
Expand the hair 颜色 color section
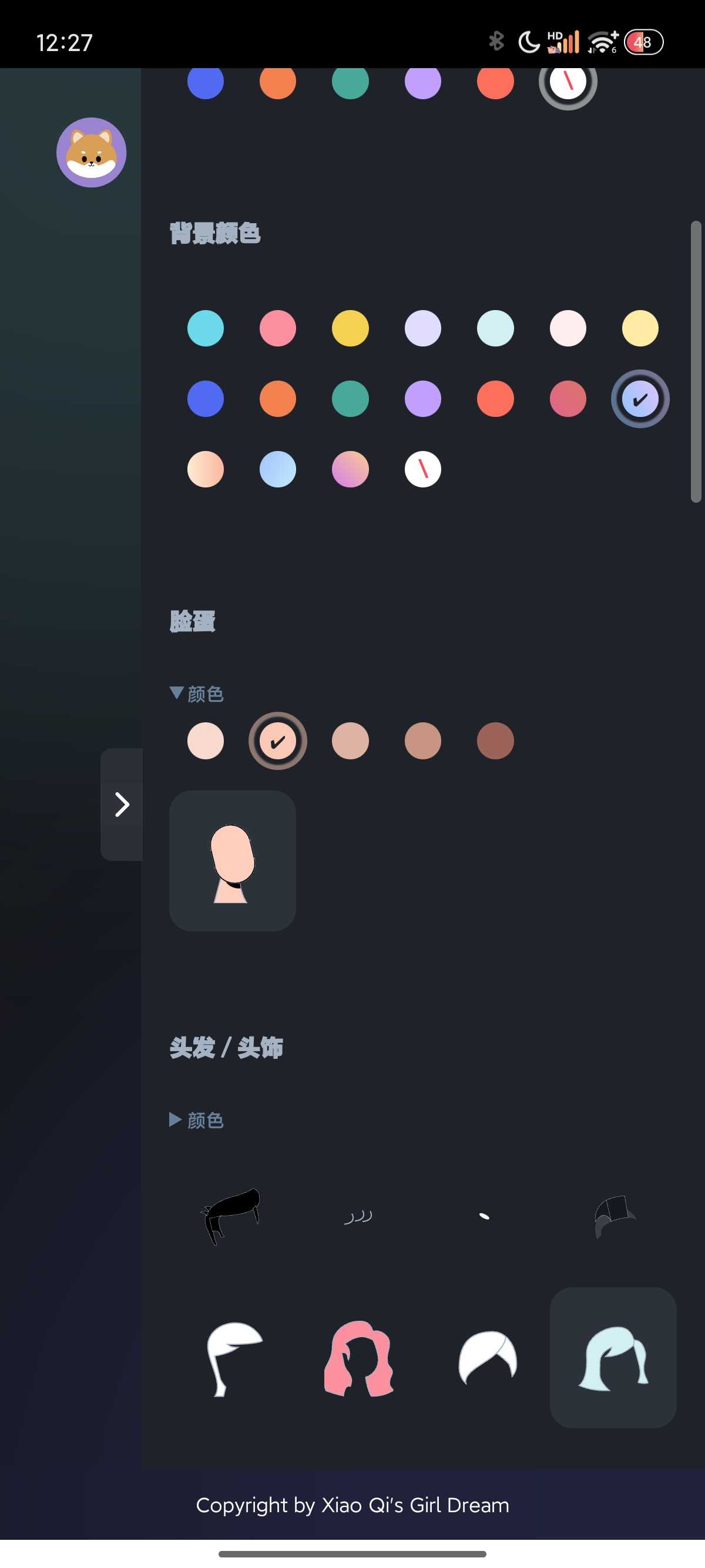196,1120
